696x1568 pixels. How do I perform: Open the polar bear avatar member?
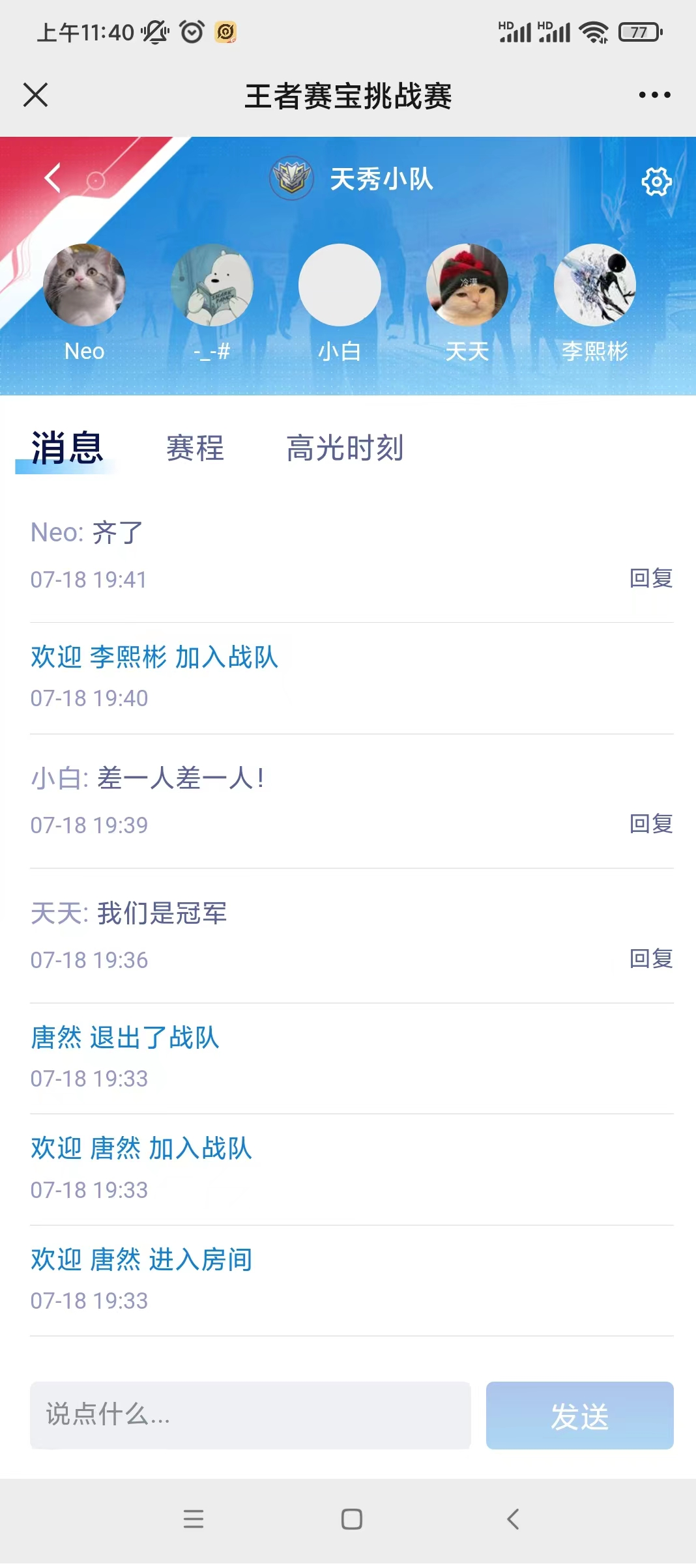(212, 285)
